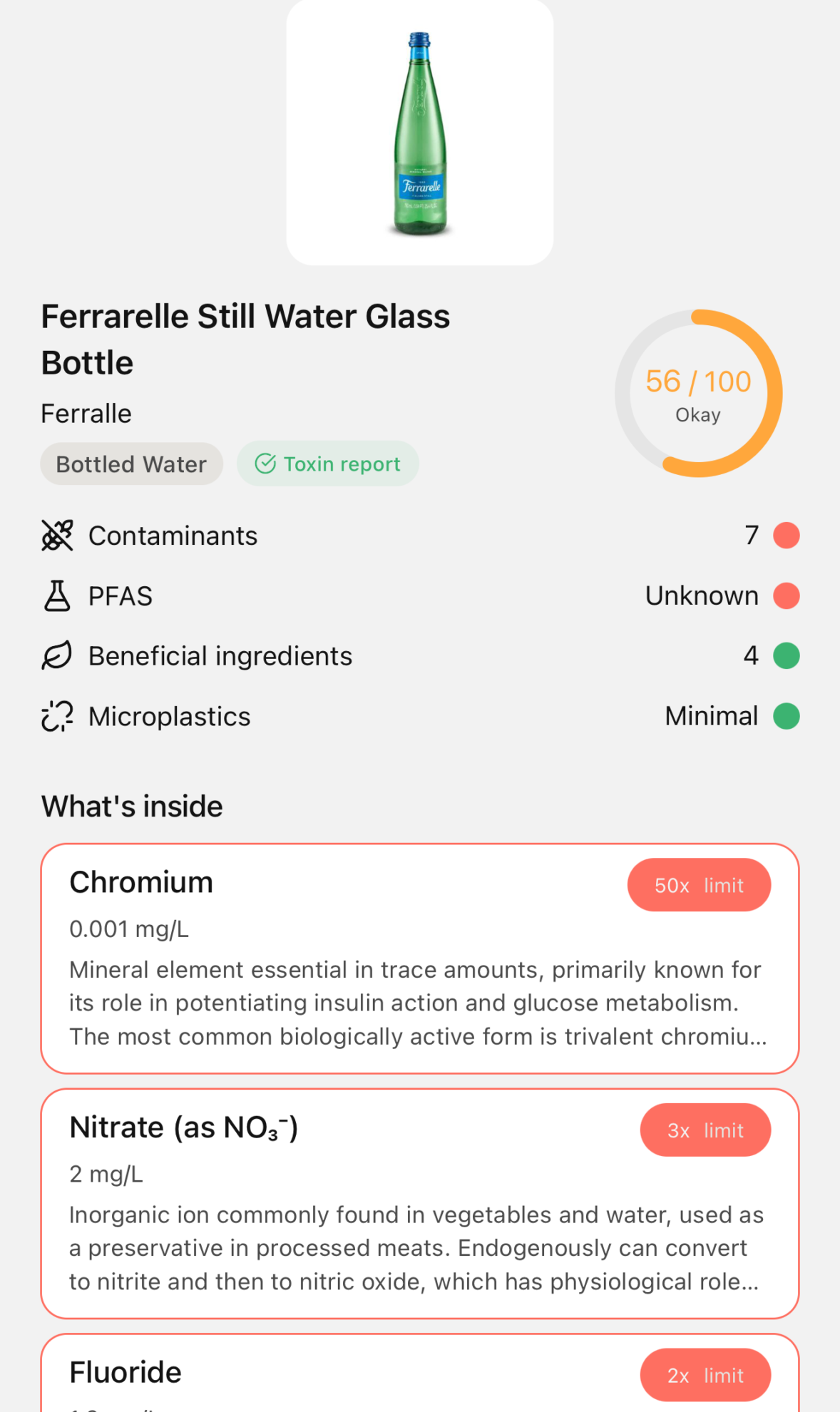Select the PFAS flask icon
840x1412 pixels.
point(57,595)
